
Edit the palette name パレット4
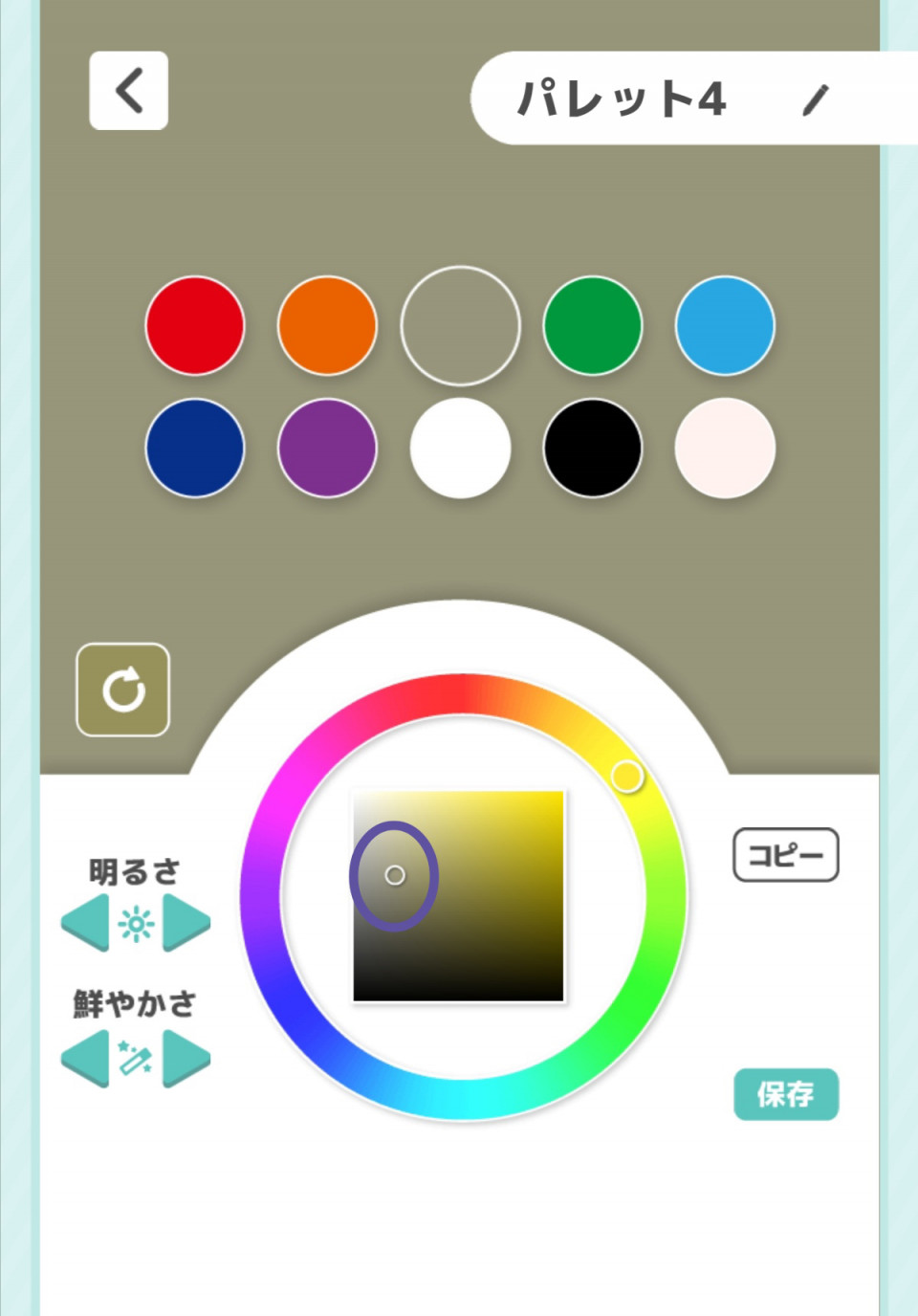[815, 99]
